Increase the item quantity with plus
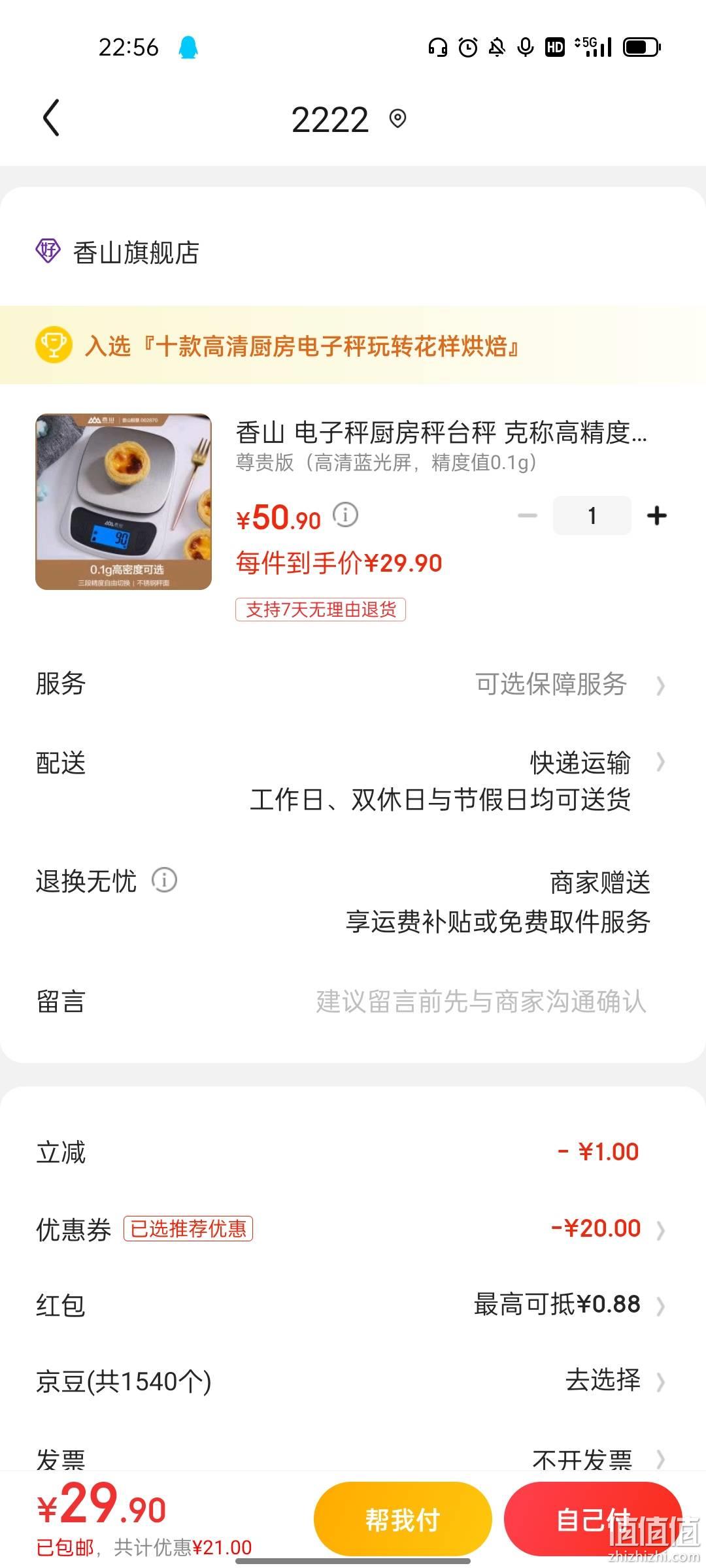 pos(657,515)
